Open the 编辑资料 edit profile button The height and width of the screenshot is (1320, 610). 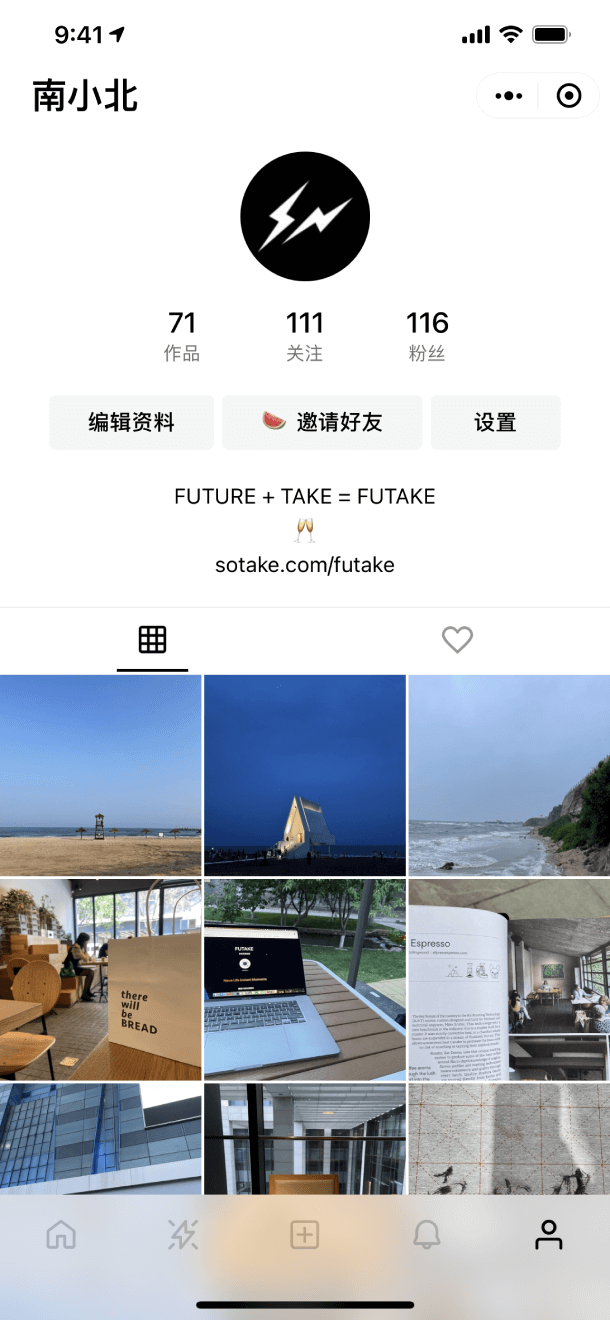tap(132, 422)
